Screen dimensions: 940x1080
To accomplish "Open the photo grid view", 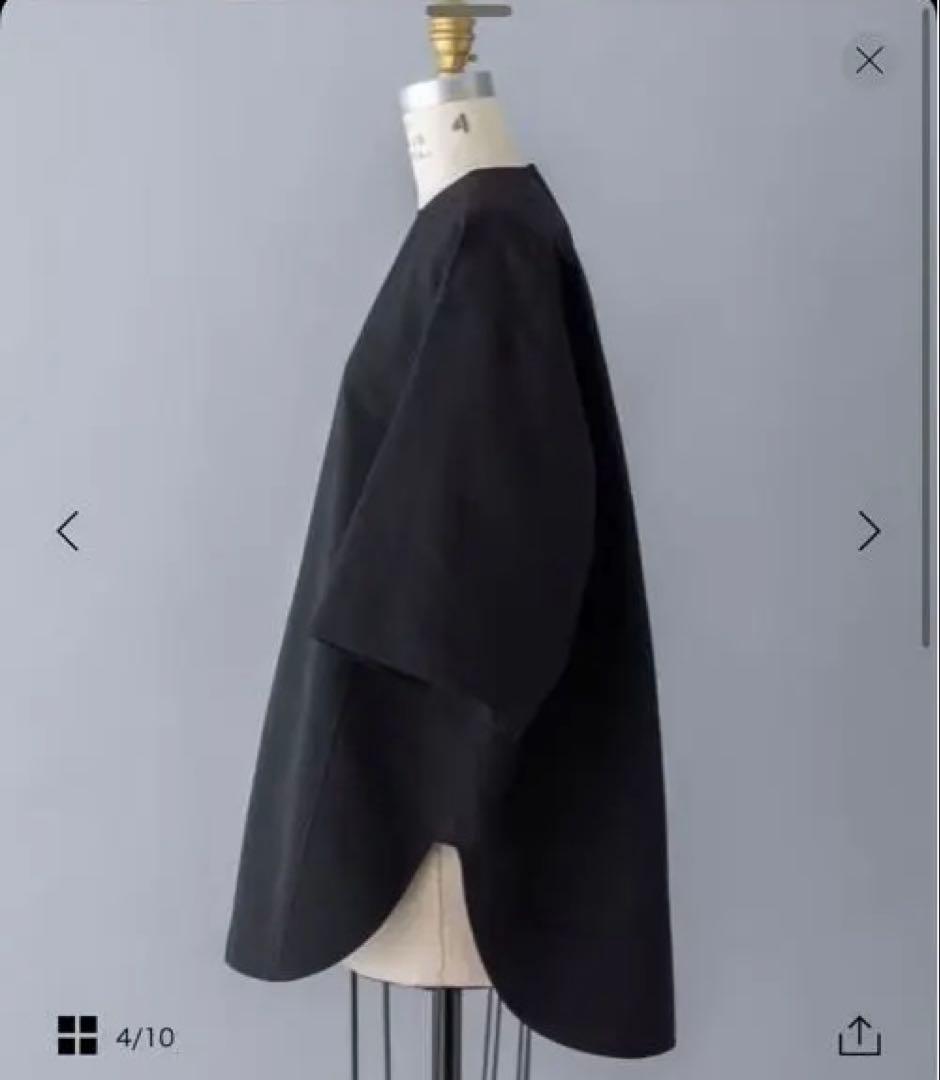I will tap(78, 1036).
